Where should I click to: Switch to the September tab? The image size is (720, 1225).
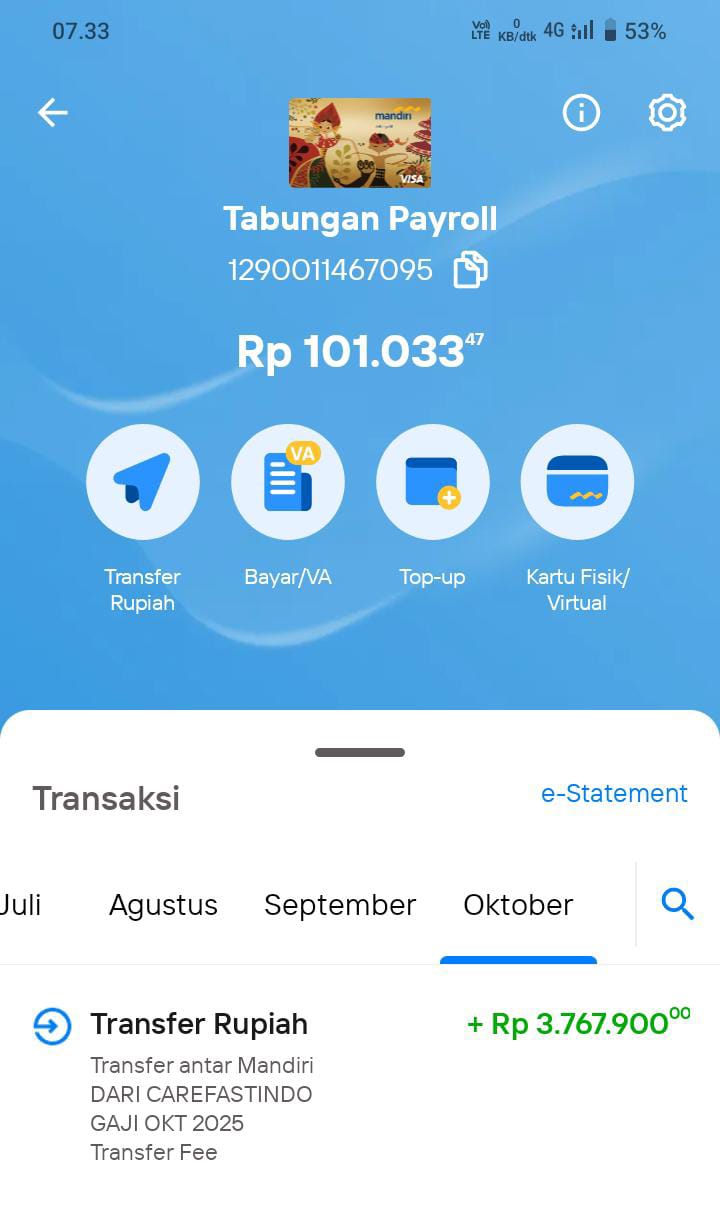[x=340, y=905]
